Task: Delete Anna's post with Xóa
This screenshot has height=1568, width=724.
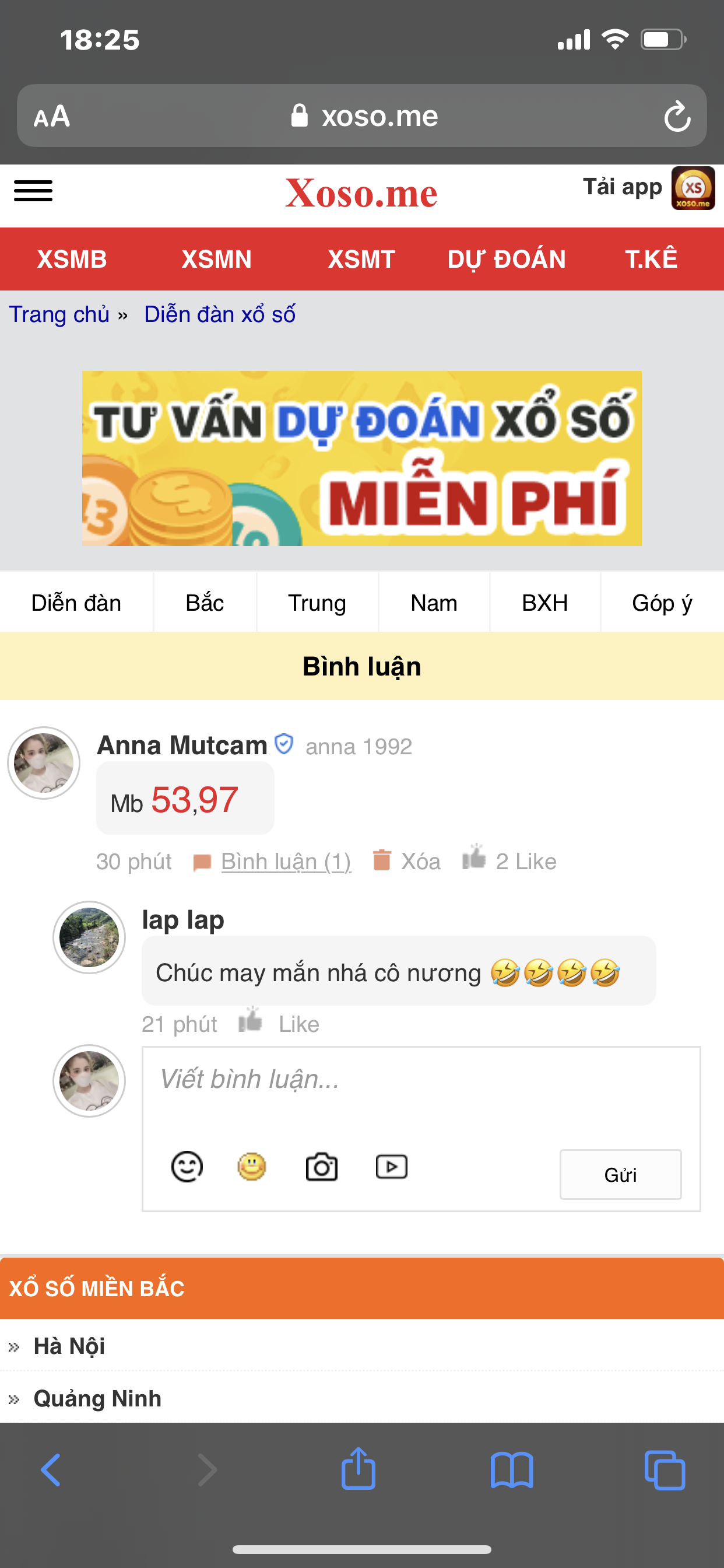Action: [407, 862]
